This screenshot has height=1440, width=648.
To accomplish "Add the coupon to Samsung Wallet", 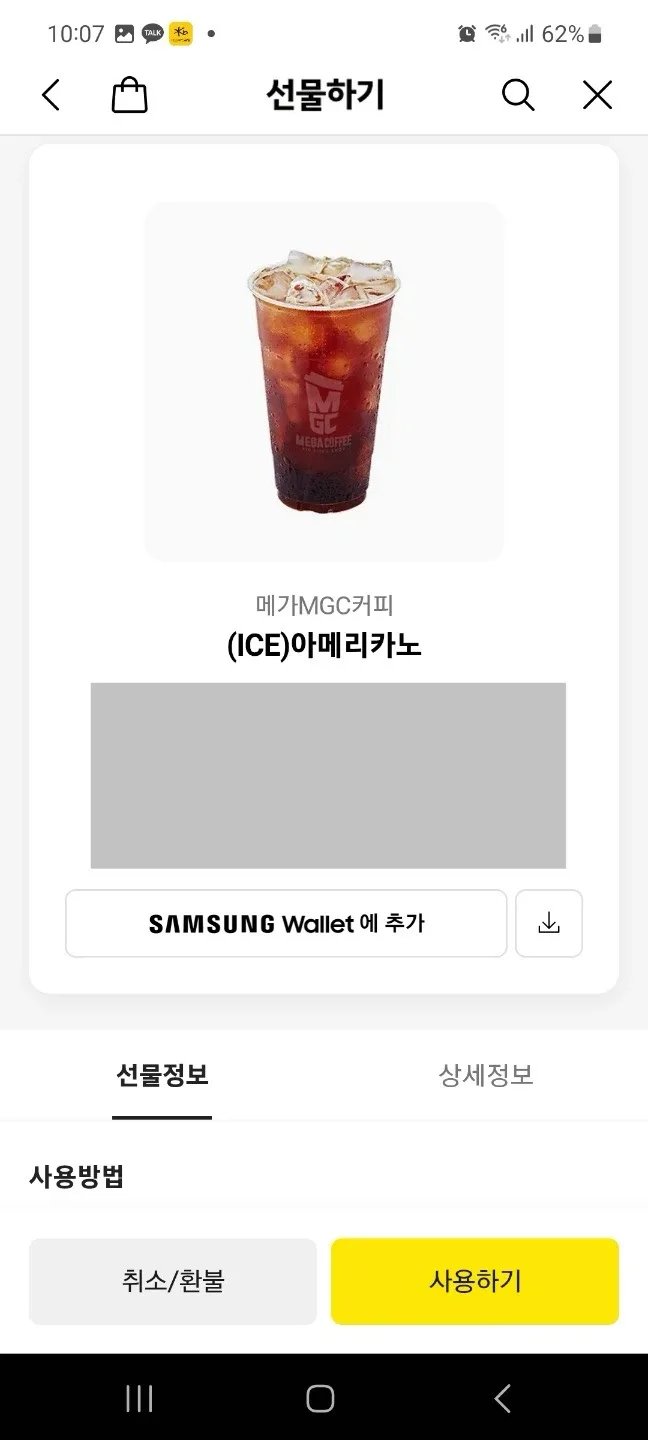I will click(x=286, y=923).
